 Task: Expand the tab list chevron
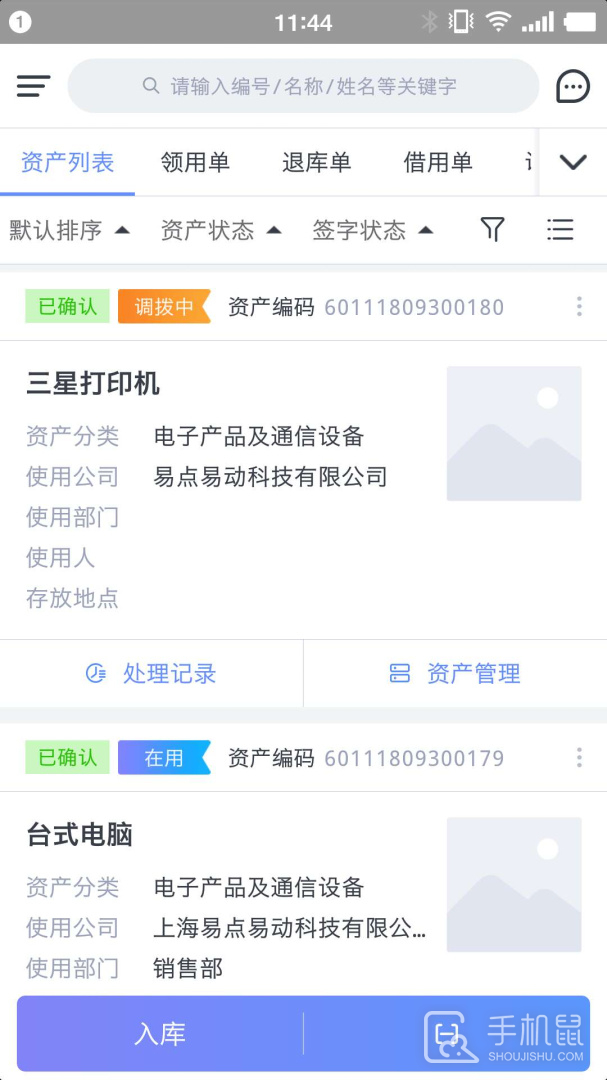click(573, 163)
